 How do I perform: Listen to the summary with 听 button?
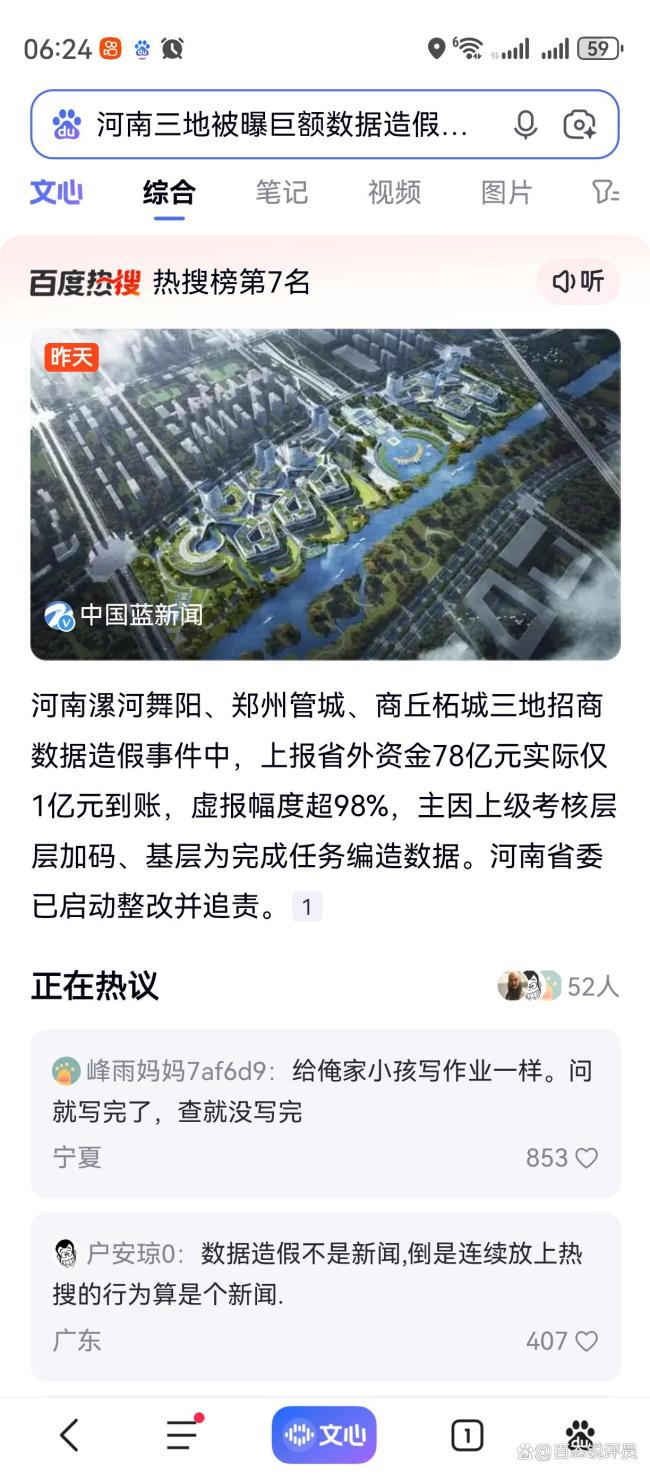point(579,282)
